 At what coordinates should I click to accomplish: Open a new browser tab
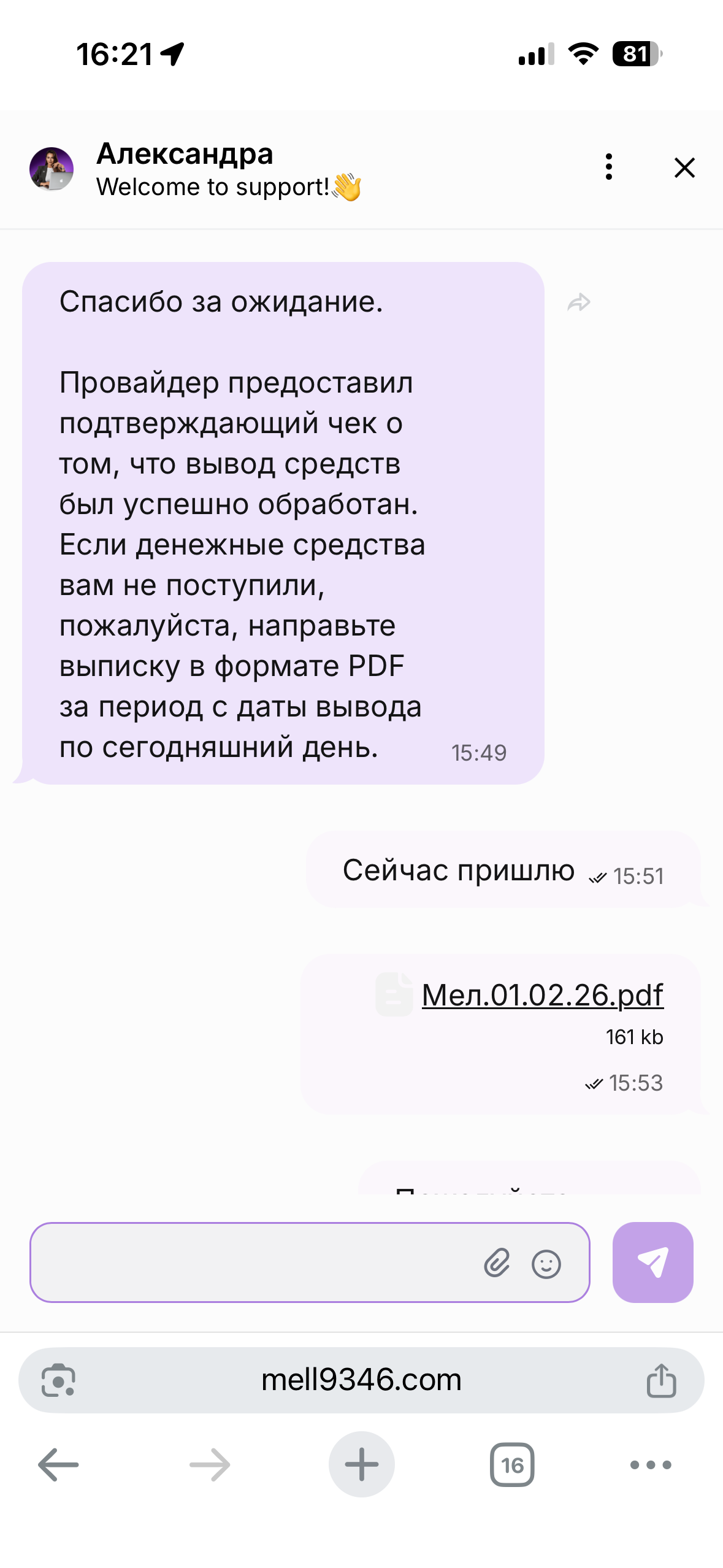click(x=361, y=1465)
